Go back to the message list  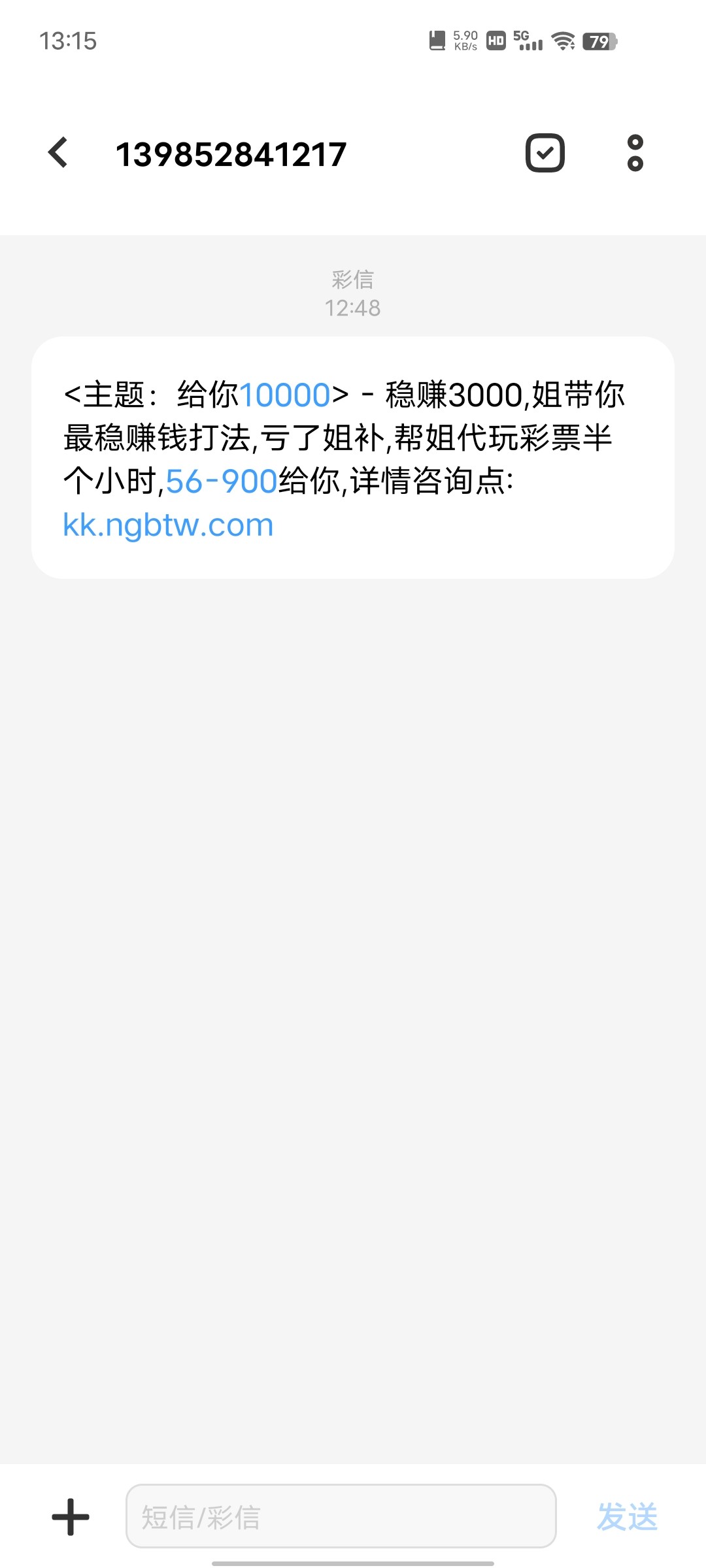[x=58, y=153]
